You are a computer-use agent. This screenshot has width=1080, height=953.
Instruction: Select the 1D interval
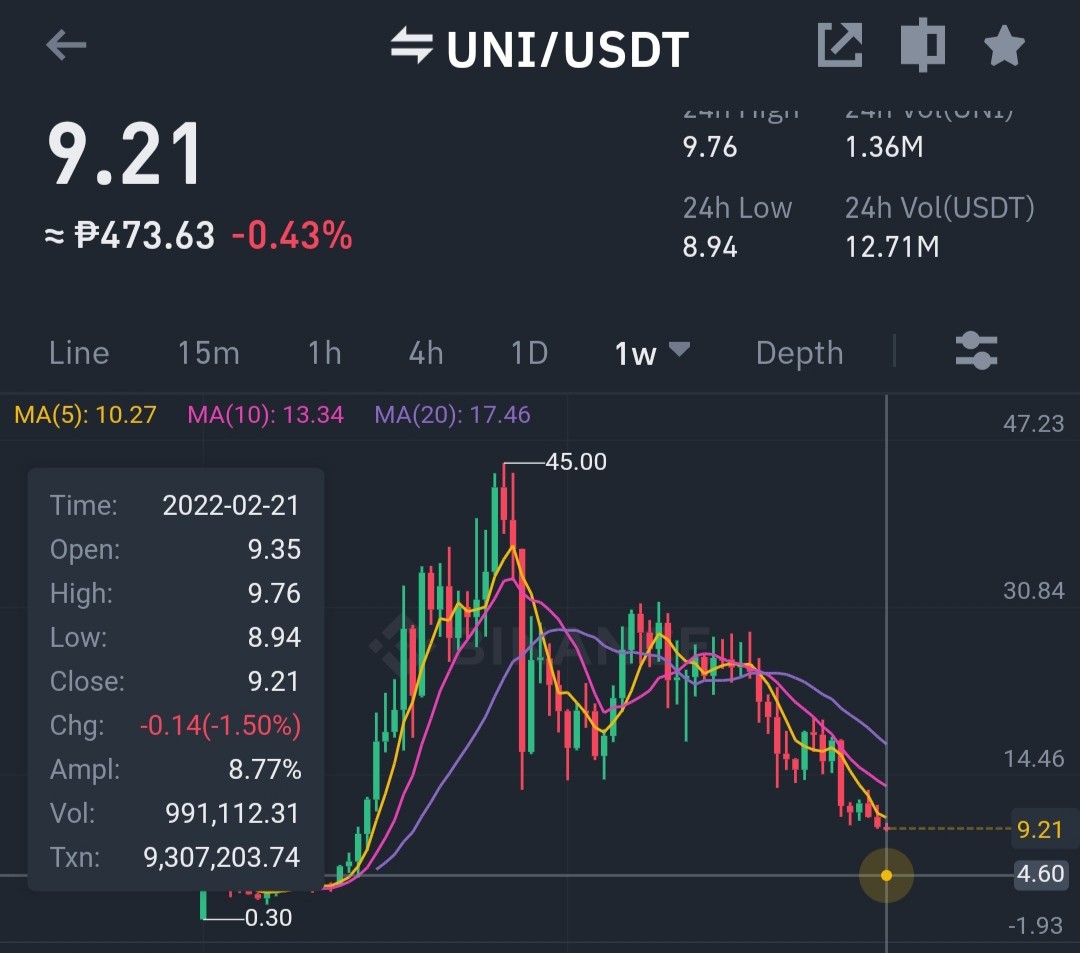point(529,353)
